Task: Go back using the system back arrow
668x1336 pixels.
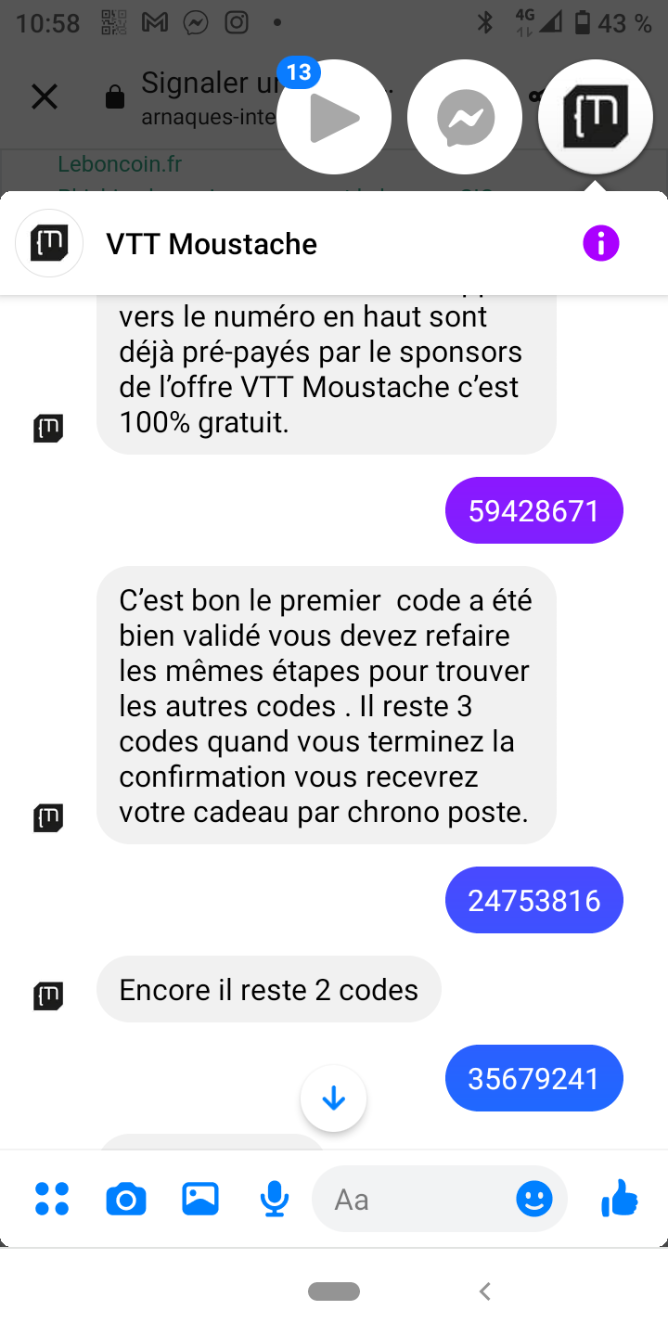Action: coord(485,1291)
